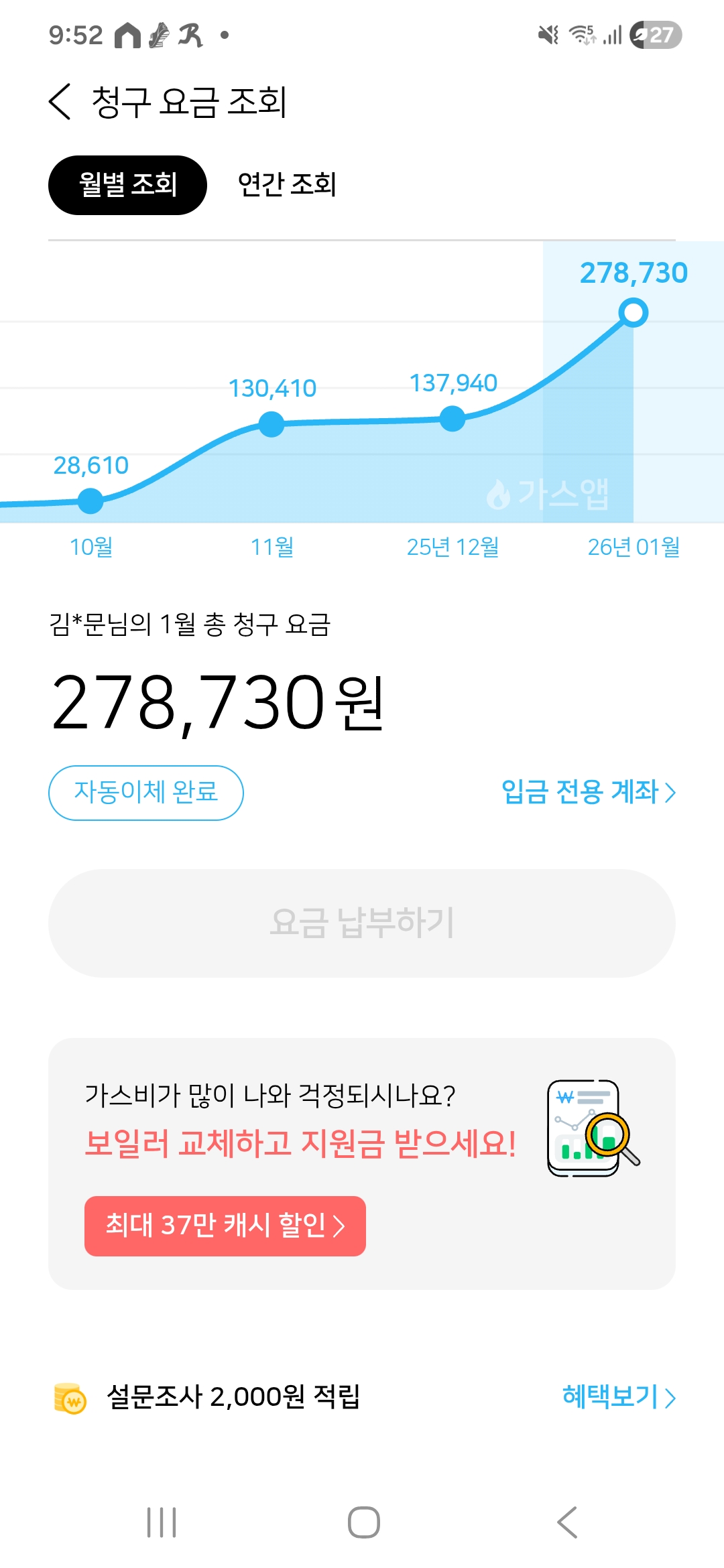Tap the 자동이체 완료 chip
This screenshot has width=724, height=1568.
[x=145, y=793]
